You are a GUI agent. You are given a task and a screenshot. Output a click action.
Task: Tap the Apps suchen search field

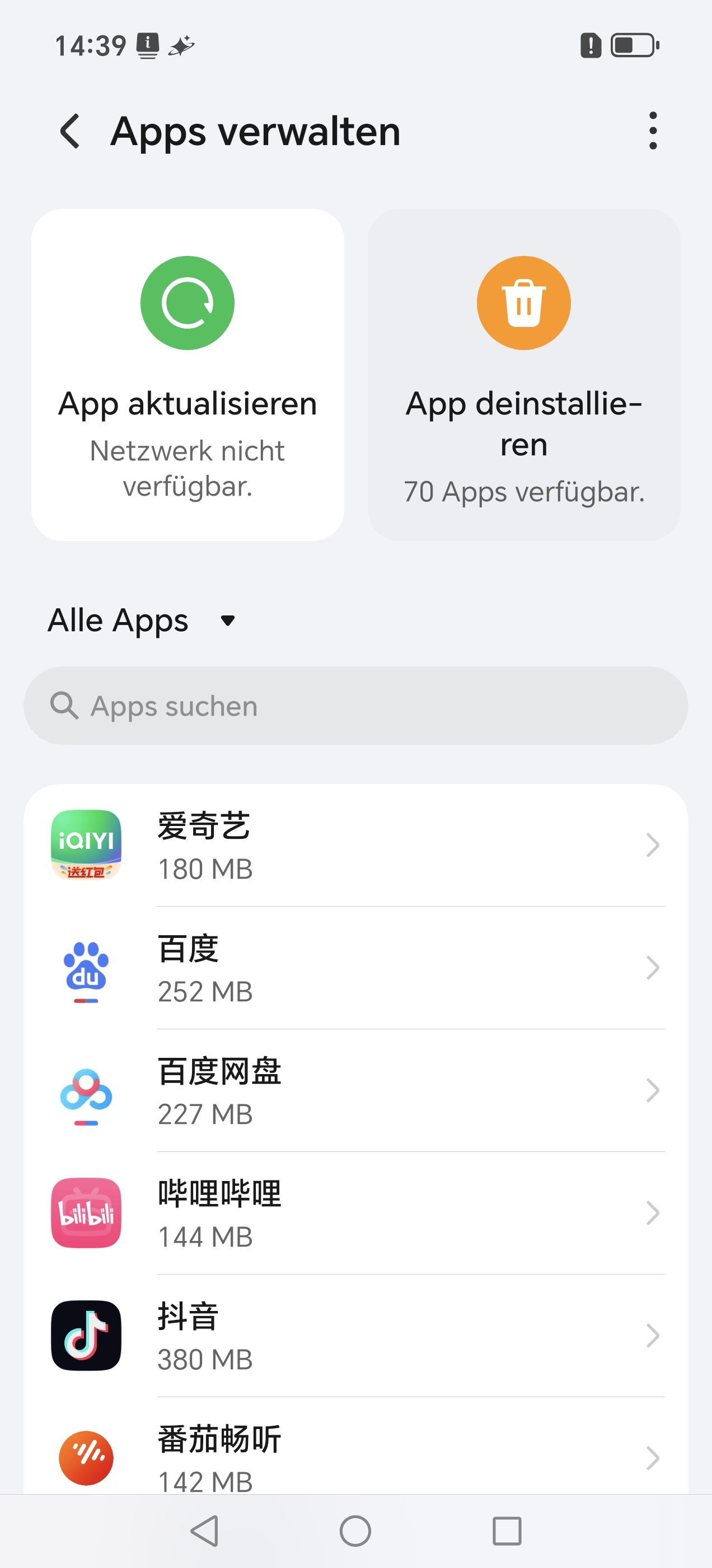[355, 706]
